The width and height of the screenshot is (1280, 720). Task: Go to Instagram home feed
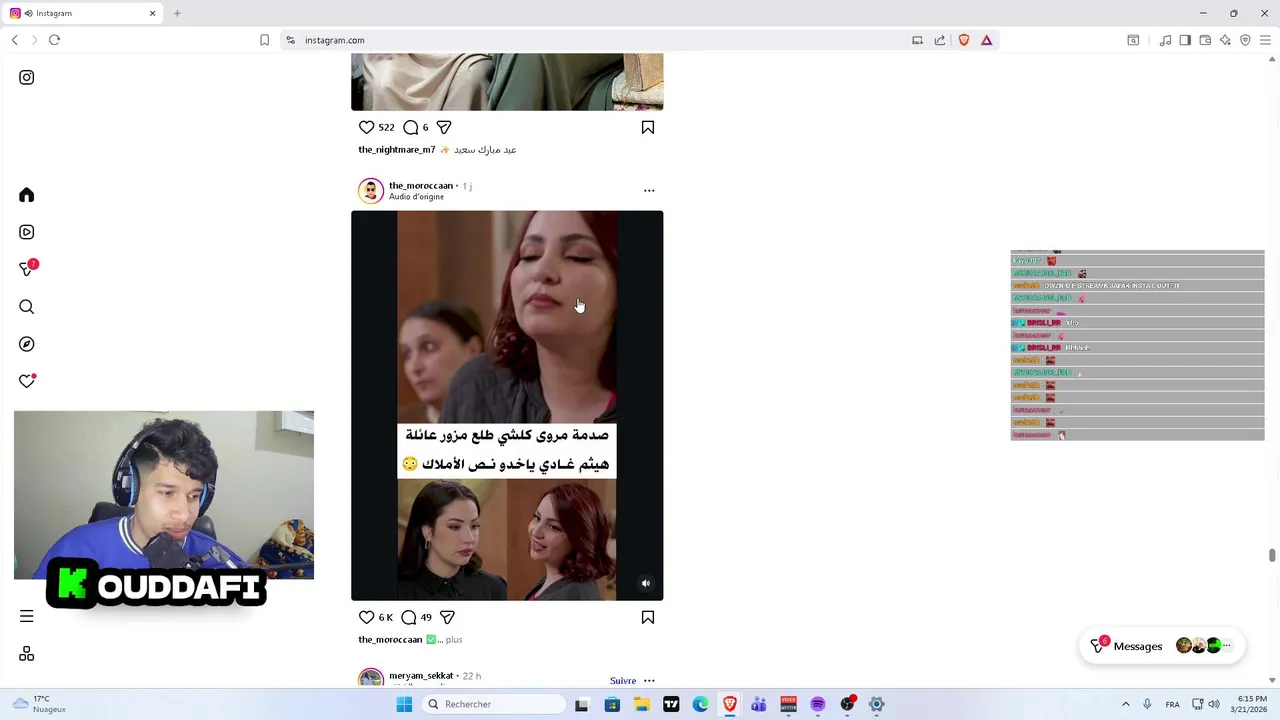[x=27, y=195]
